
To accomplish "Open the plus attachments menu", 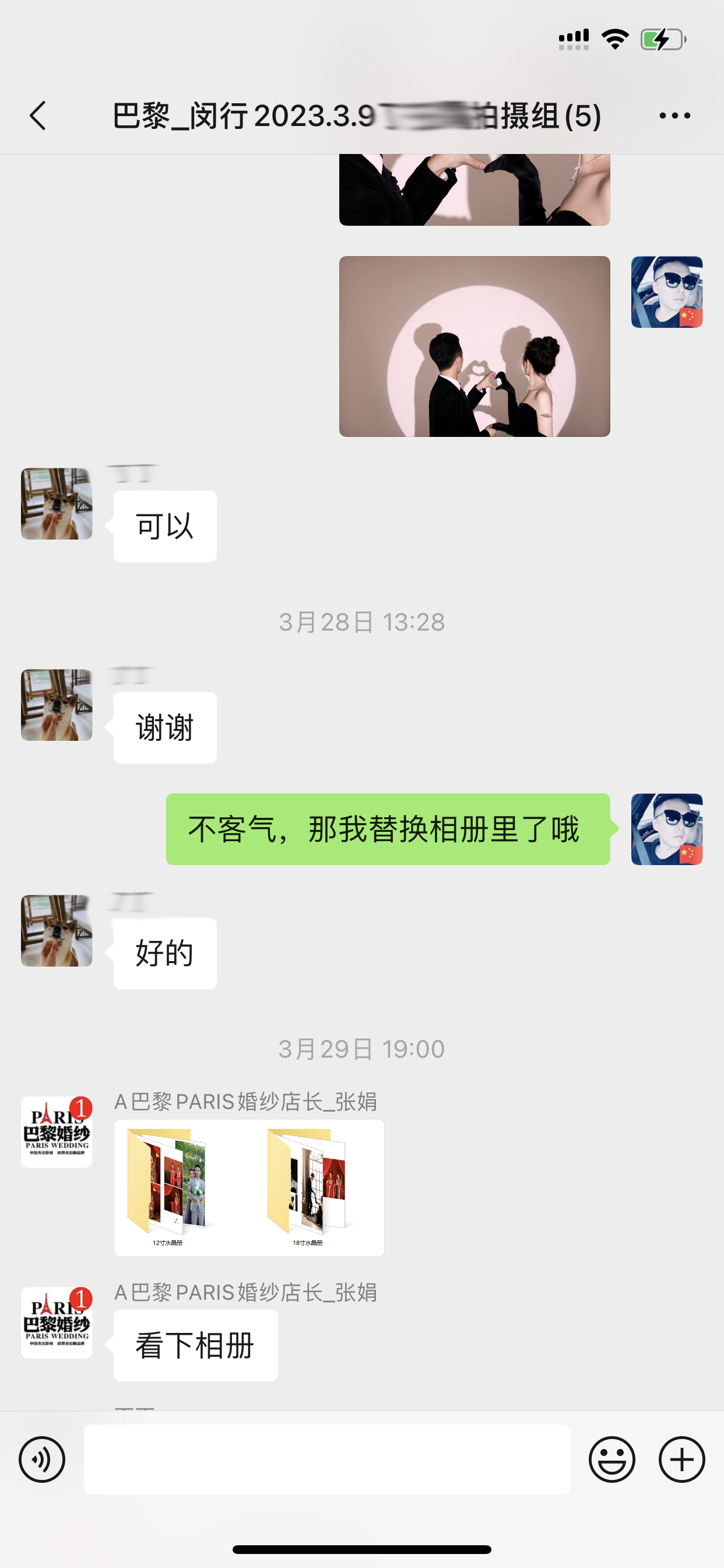I will pos(681,1459).
